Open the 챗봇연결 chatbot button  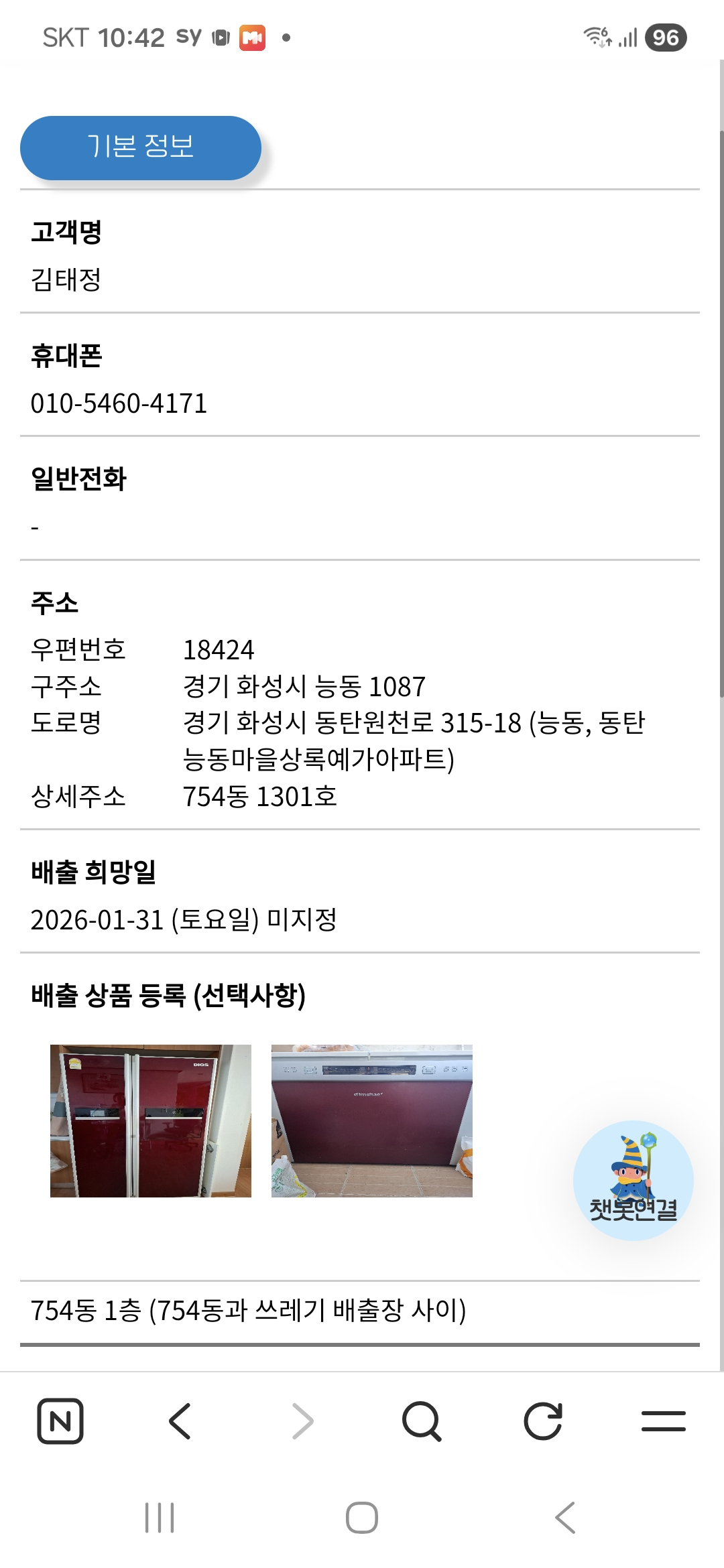pos(633,1180)
